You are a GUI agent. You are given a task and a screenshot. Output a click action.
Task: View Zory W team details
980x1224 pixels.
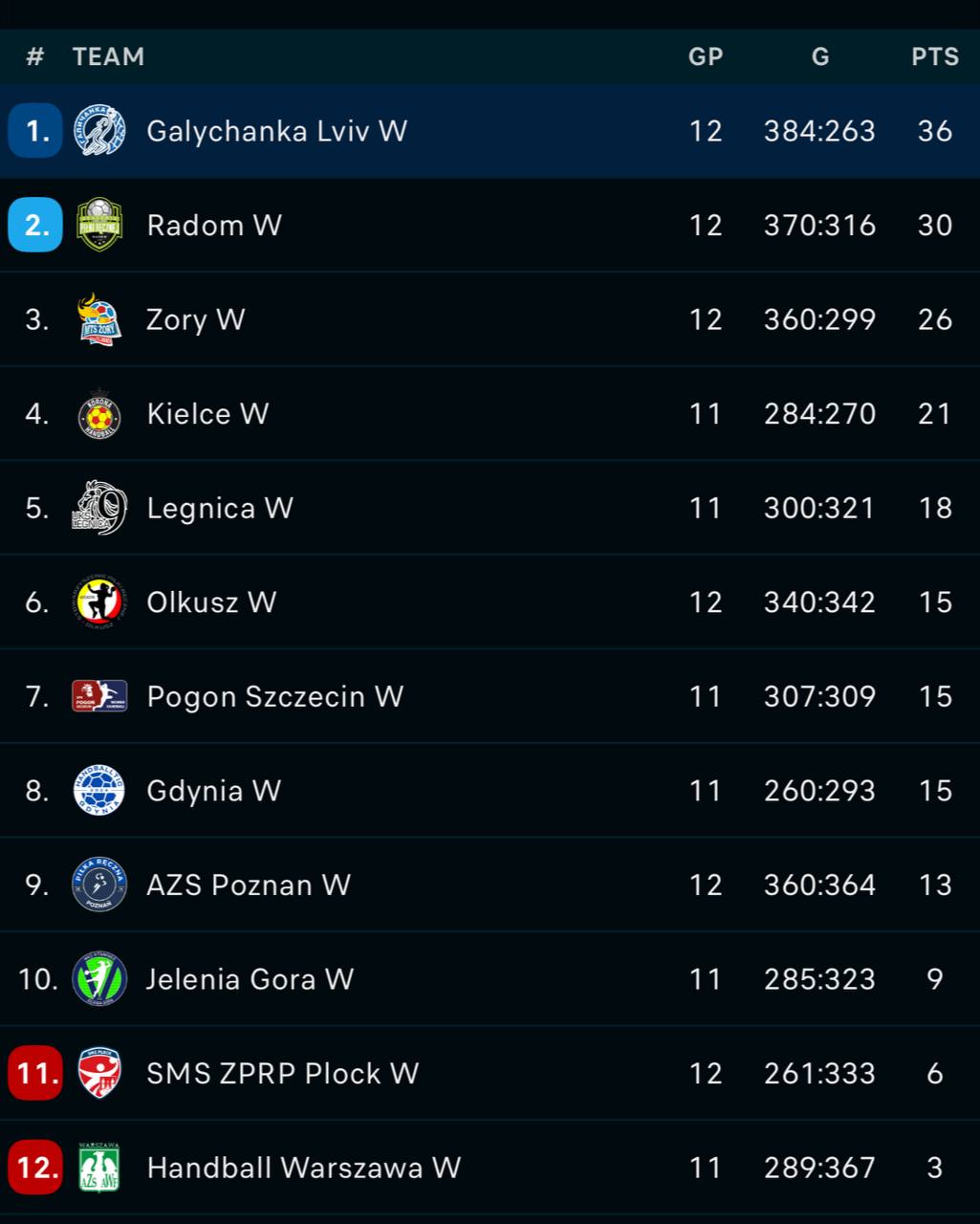196,319
